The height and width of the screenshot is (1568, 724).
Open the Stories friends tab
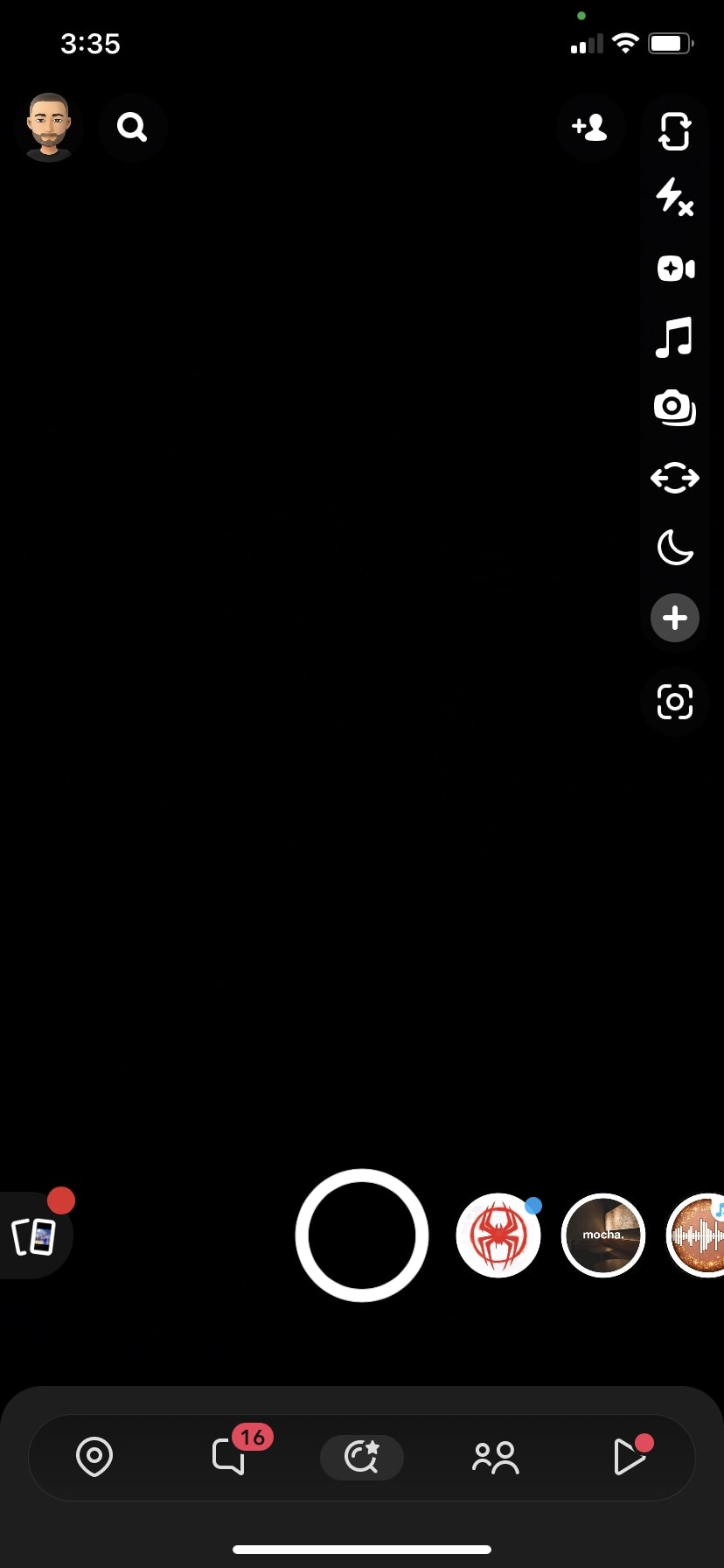pos(495,1457)
